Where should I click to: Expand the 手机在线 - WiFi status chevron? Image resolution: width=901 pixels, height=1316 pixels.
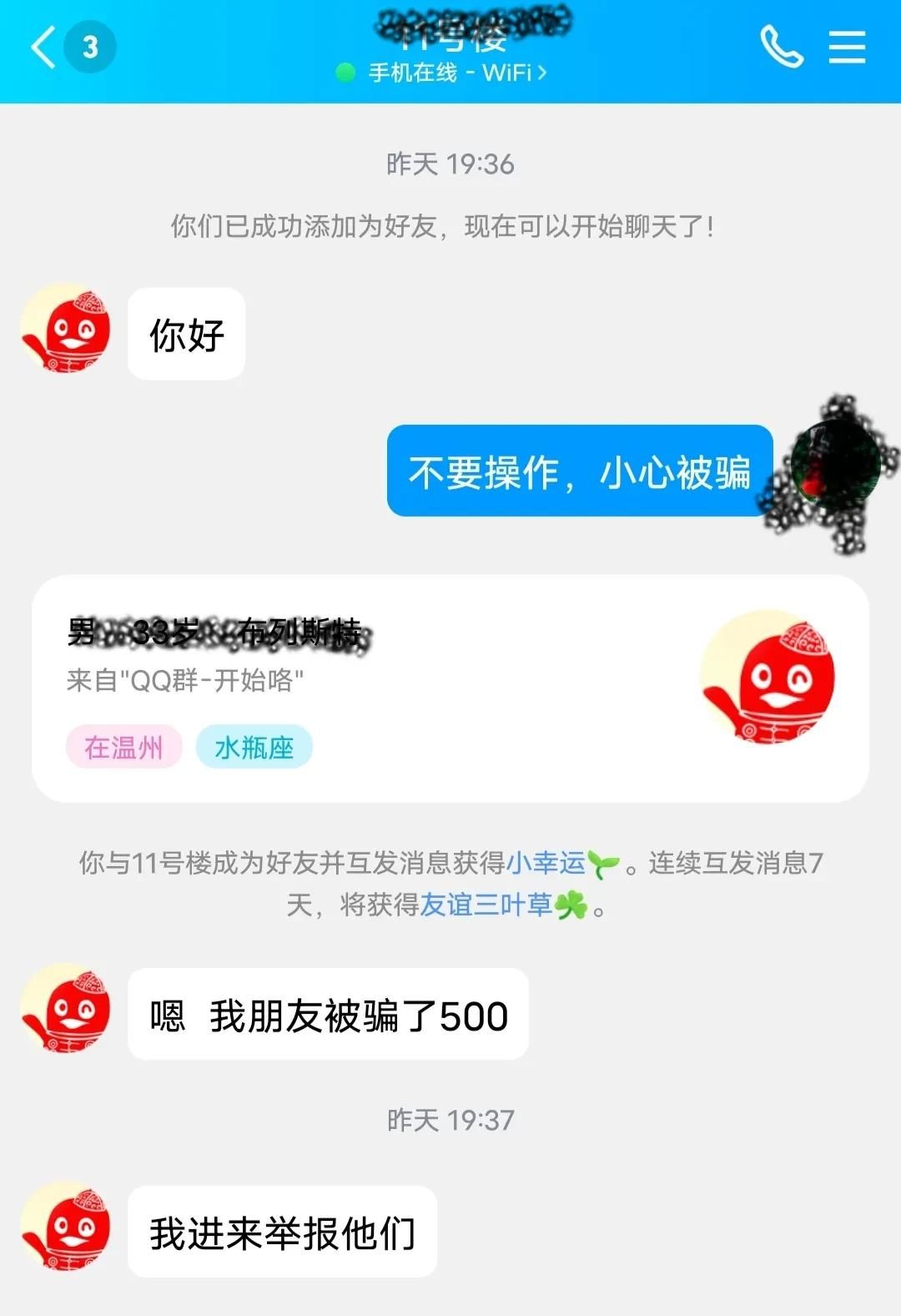pyautogui.click(x=542, y=73)
